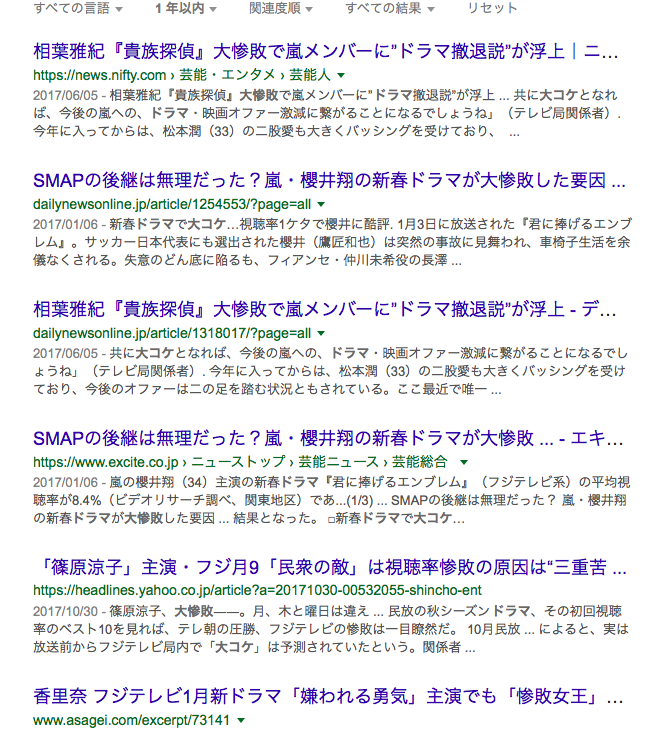Image resolution: width=666 pixels, height=730 pixels.
Task: Expand the arrow next to news.nifty.com URL
Action: point(341,75)
